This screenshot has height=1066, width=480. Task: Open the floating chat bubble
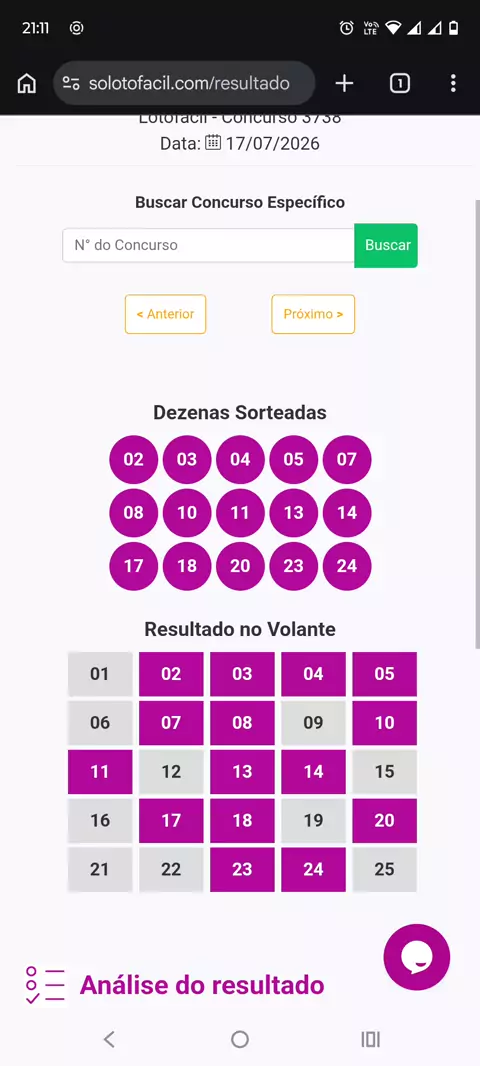417,957
